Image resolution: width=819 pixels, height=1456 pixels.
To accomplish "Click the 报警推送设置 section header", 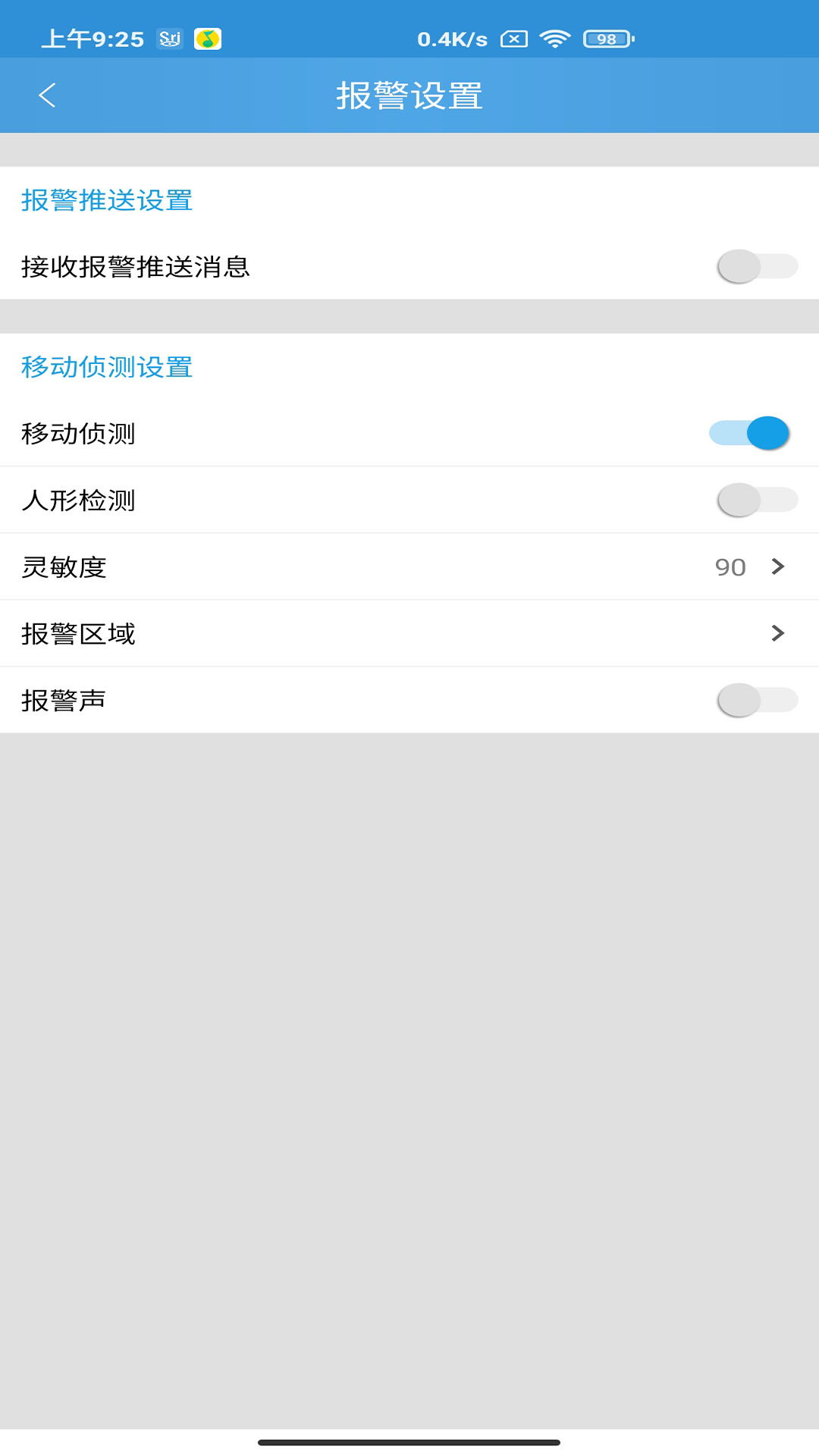I will tap(107, 201).
